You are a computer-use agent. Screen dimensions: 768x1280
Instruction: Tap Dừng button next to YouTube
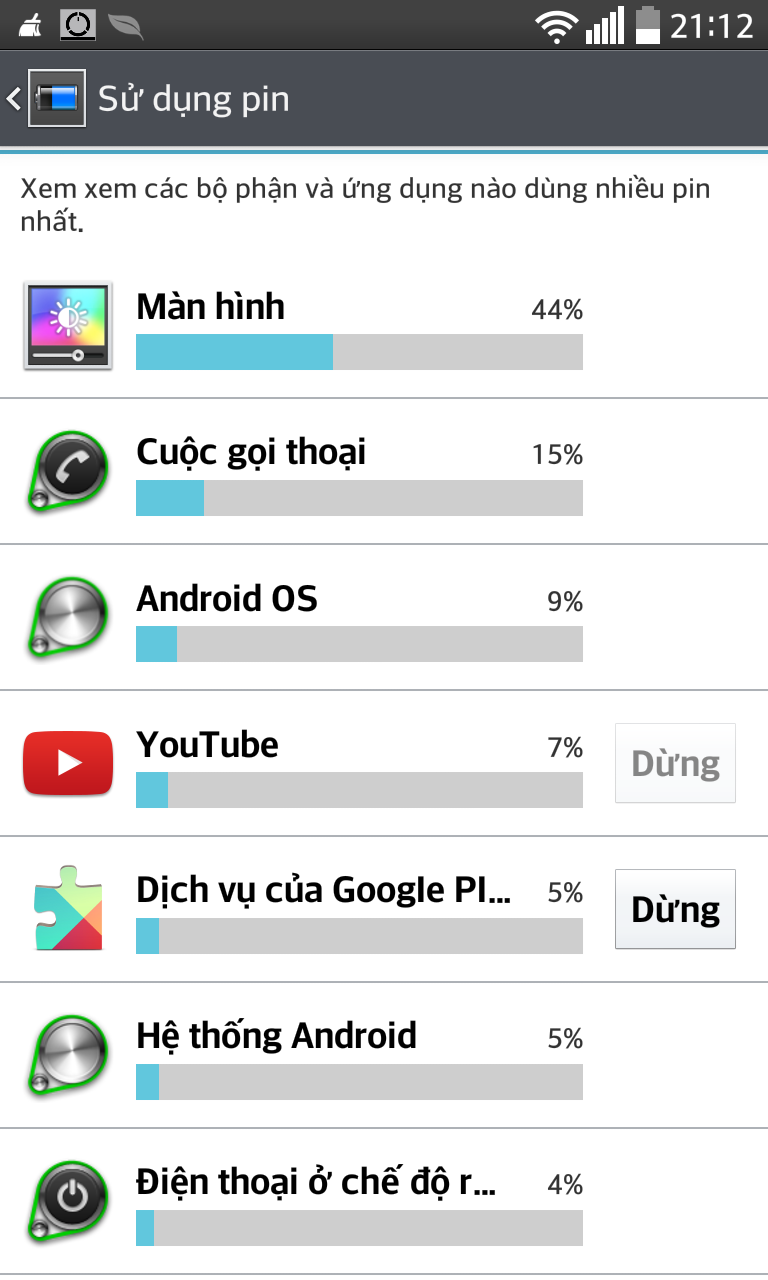(x=675, y=764)
